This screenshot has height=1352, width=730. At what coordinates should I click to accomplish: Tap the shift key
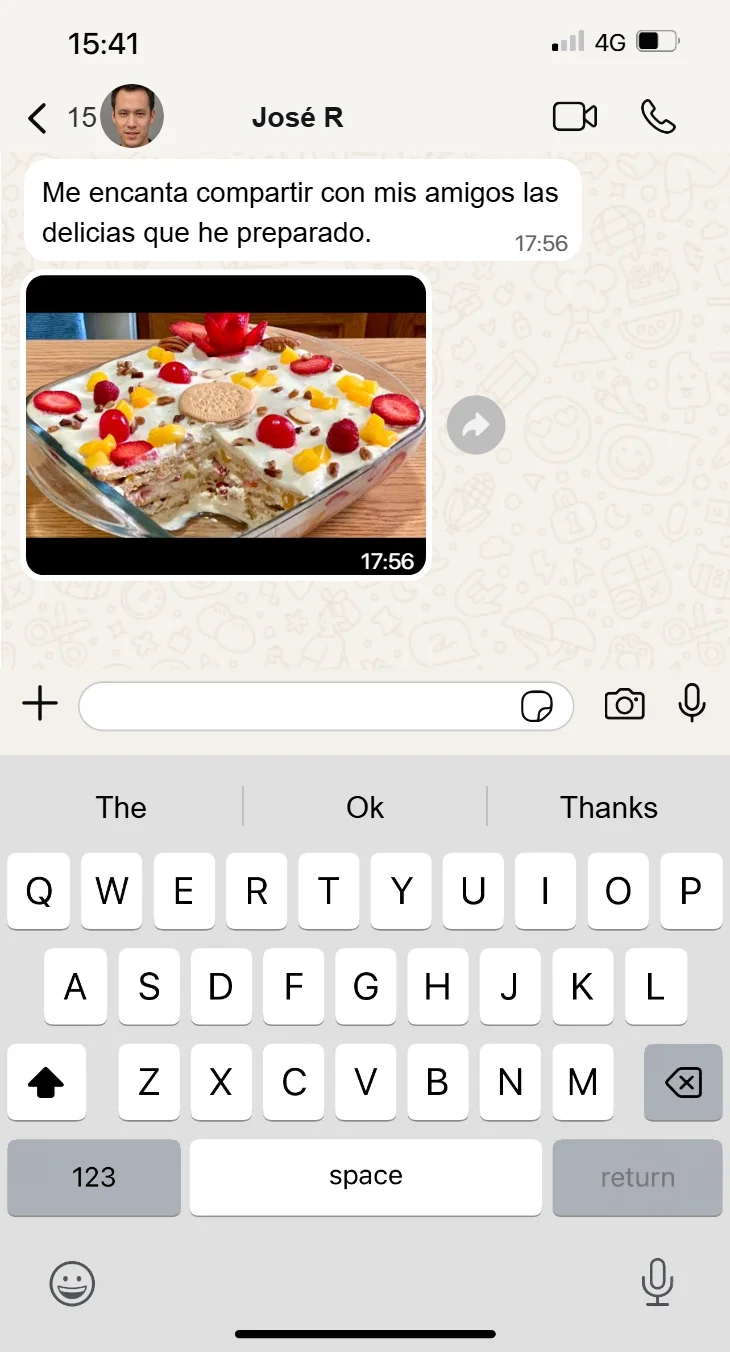point(46,1082)
